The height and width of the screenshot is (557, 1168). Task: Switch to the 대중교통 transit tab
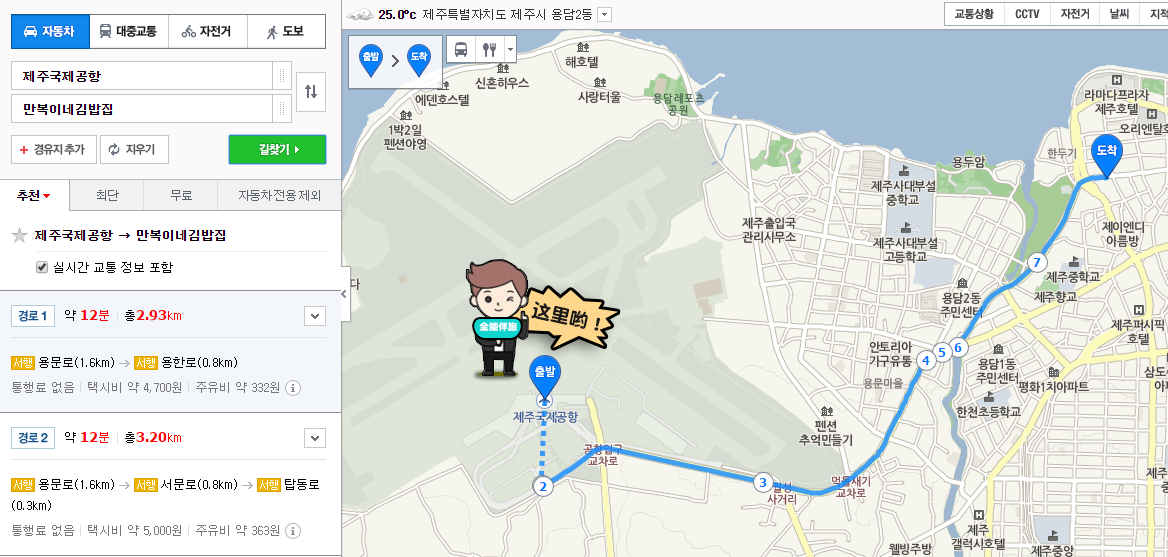click(x=128, y=31)
